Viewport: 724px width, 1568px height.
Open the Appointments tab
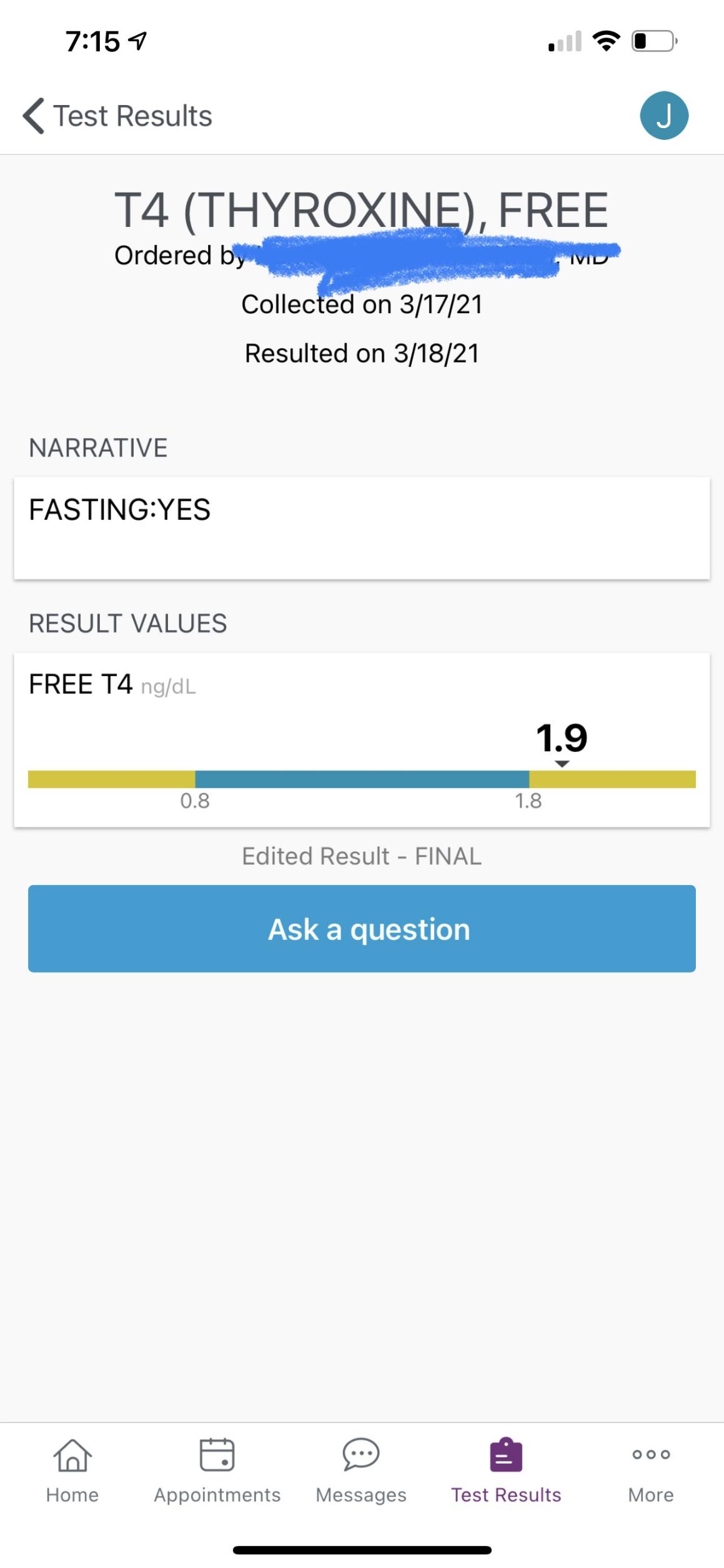pyautogui.click(x=217, y=1471)
